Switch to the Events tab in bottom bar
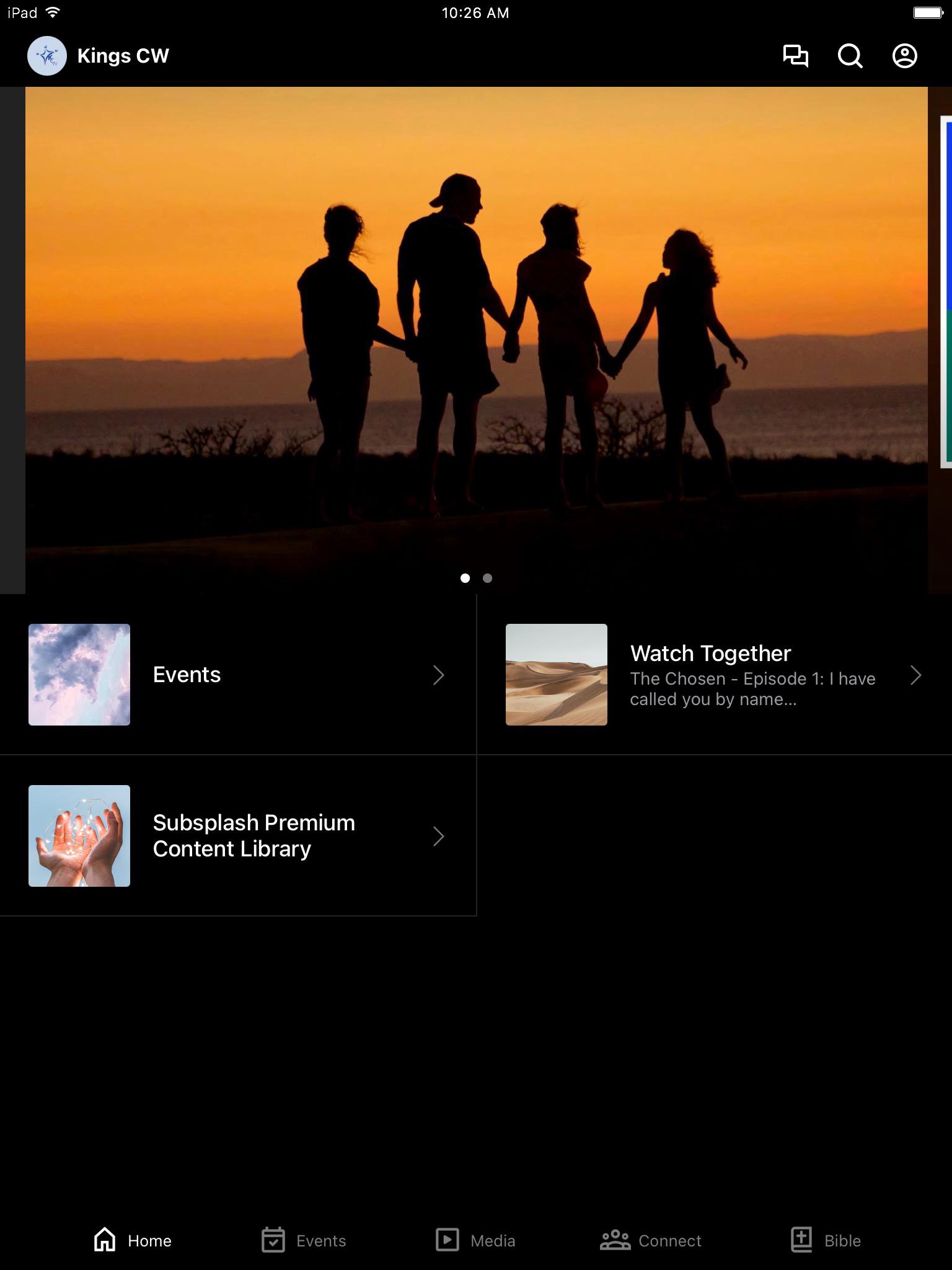The width and height of the screenshot is (952, 1270). click(304, 1240)
